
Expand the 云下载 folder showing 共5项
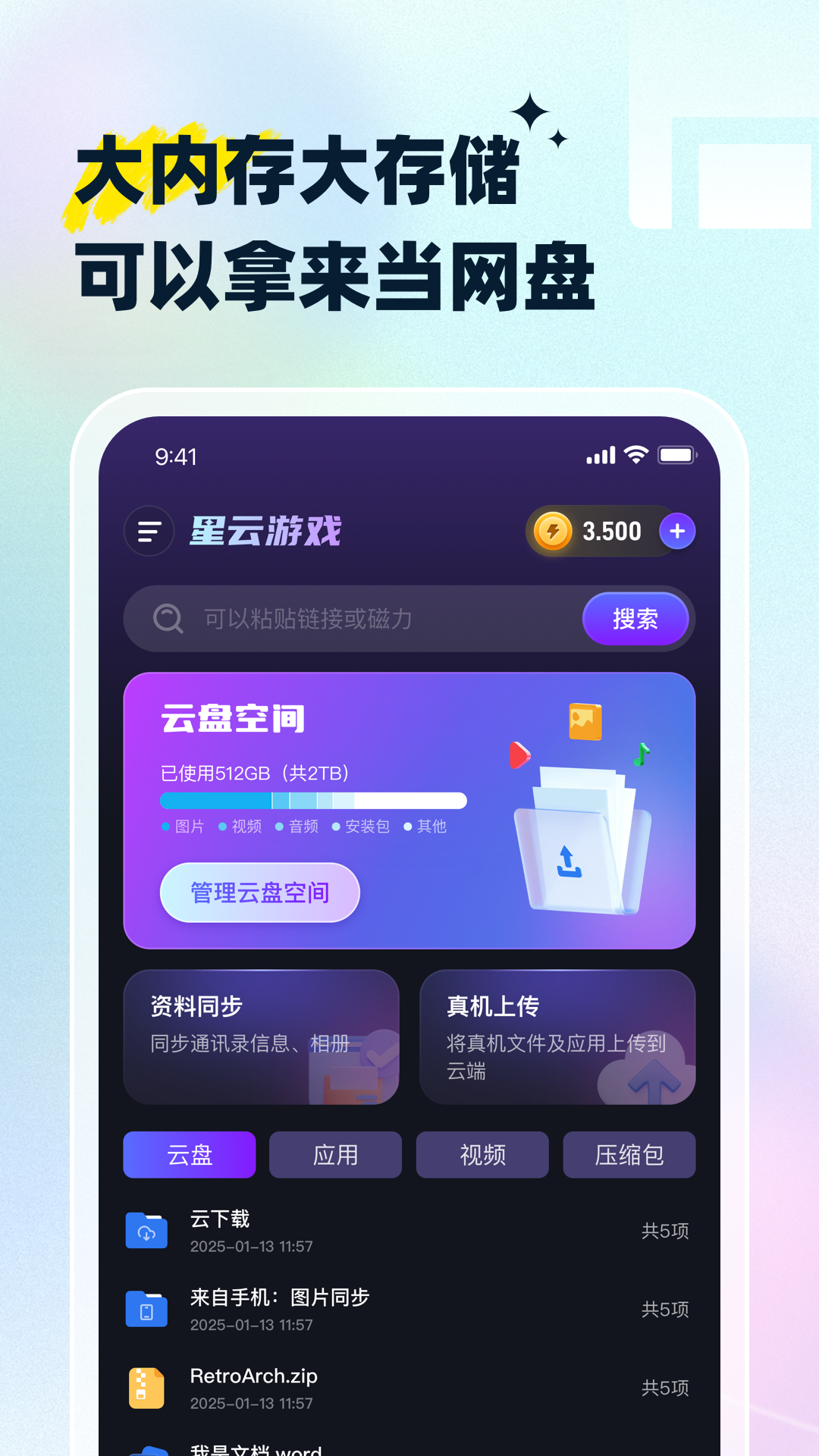[x=664, y=1230]
